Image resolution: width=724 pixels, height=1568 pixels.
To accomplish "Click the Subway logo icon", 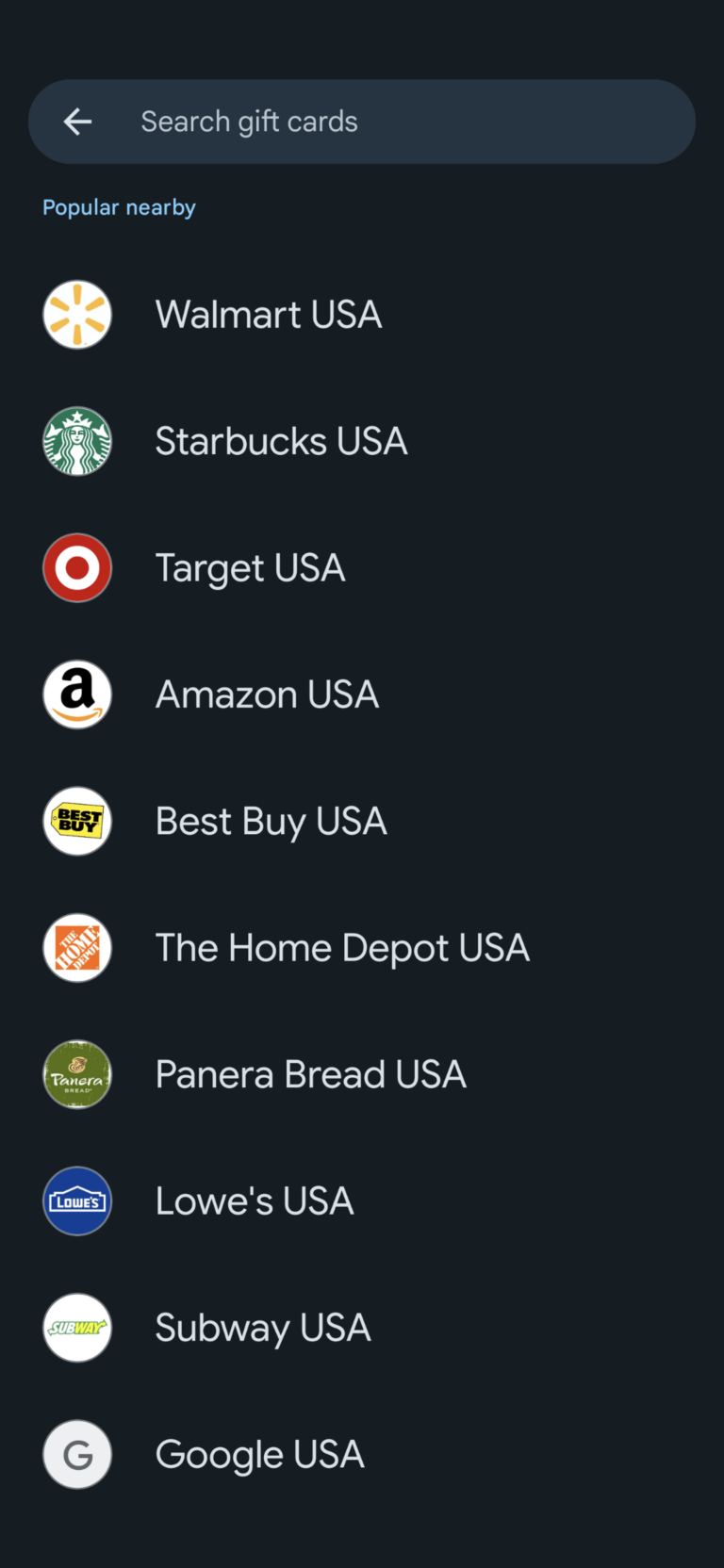I will pos(76,1327).
